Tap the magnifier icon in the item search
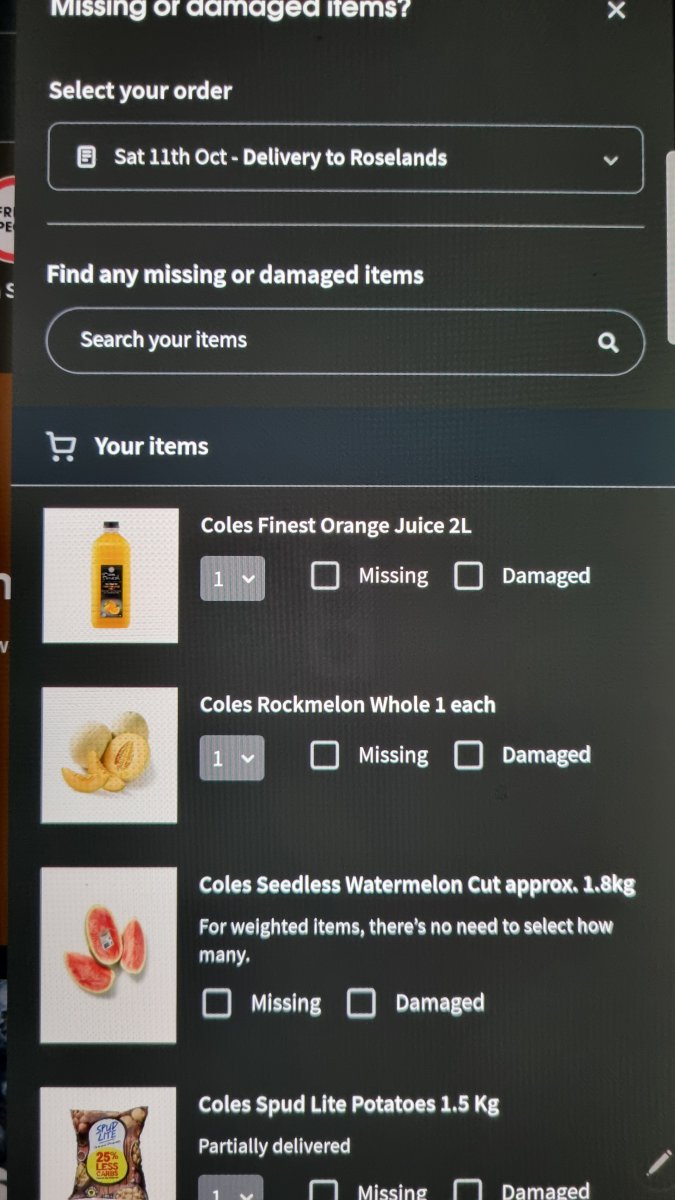The image size is (675, 1200). pyautogui.click(x=608, y=343)
